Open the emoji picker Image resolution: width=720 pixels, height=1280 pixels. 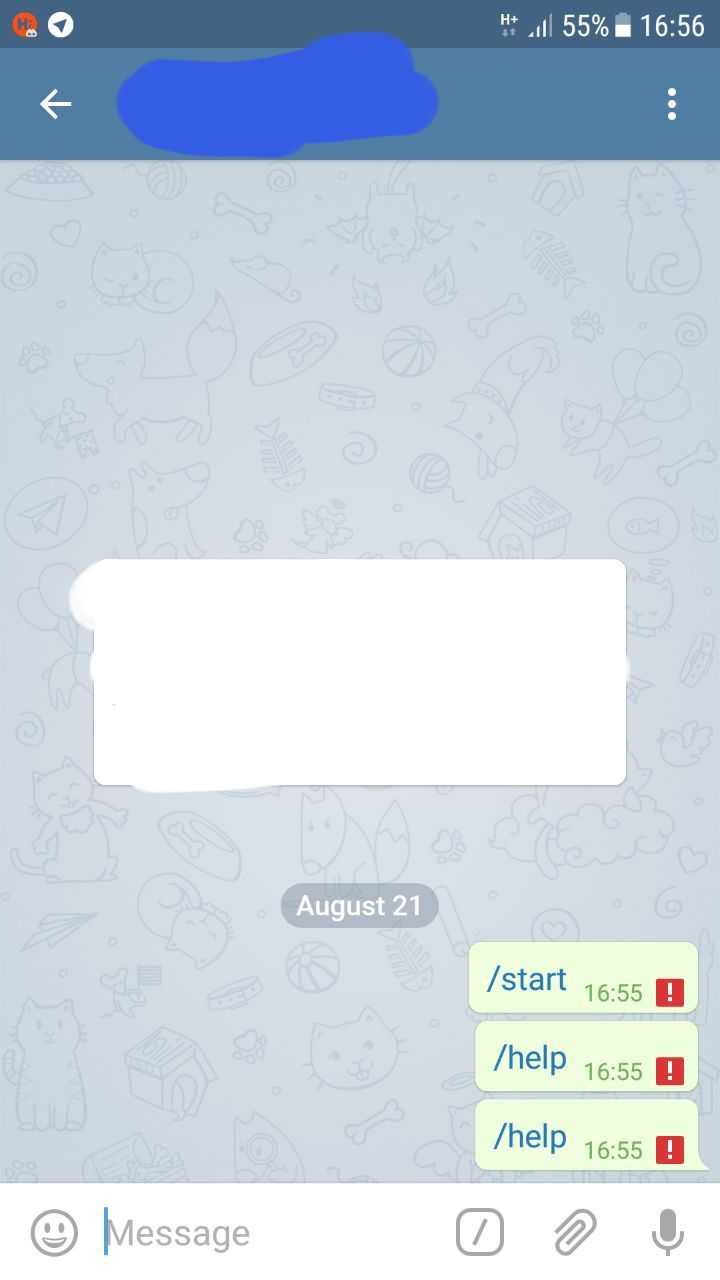54,1232
